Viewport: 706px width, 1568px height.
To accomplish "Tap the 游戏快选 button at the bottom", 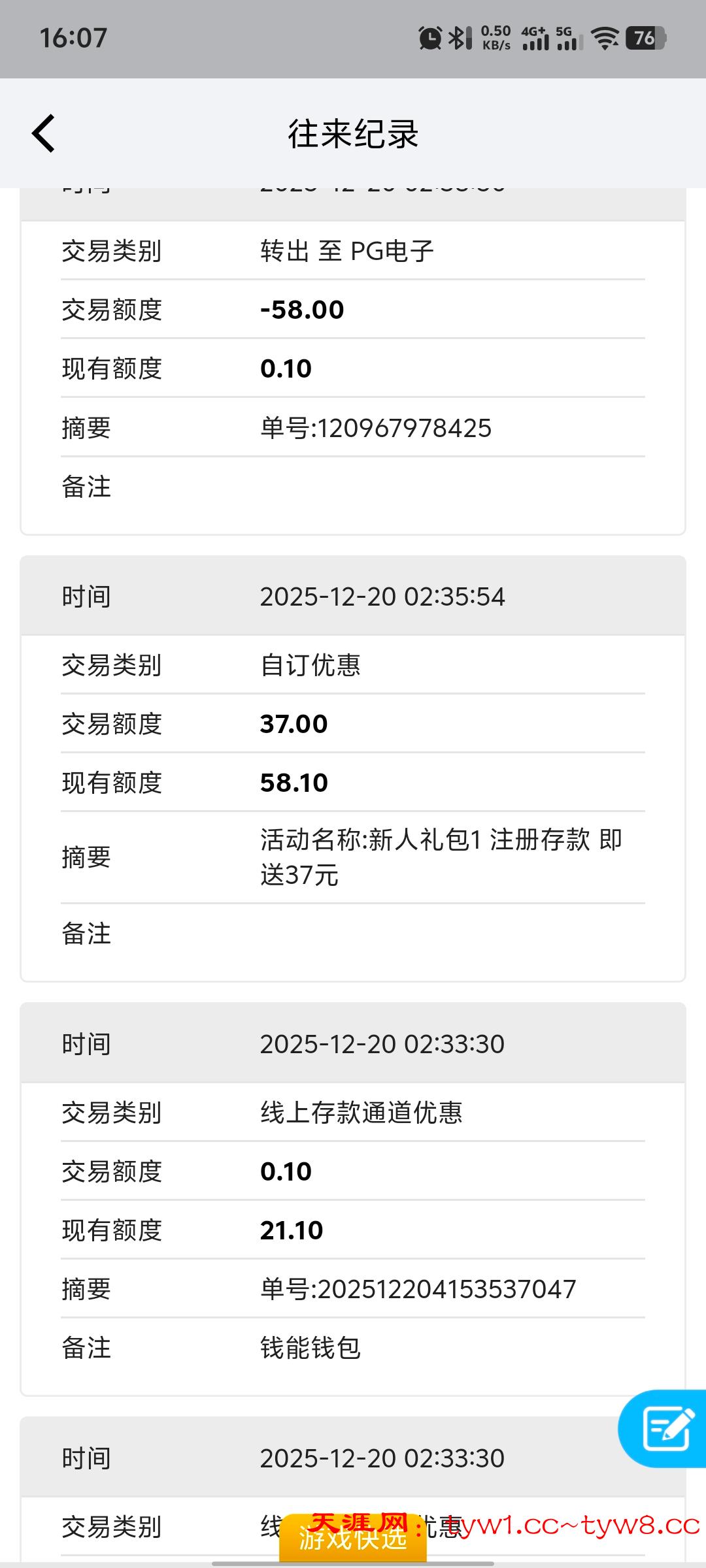I will click(x=353, y=1539).
